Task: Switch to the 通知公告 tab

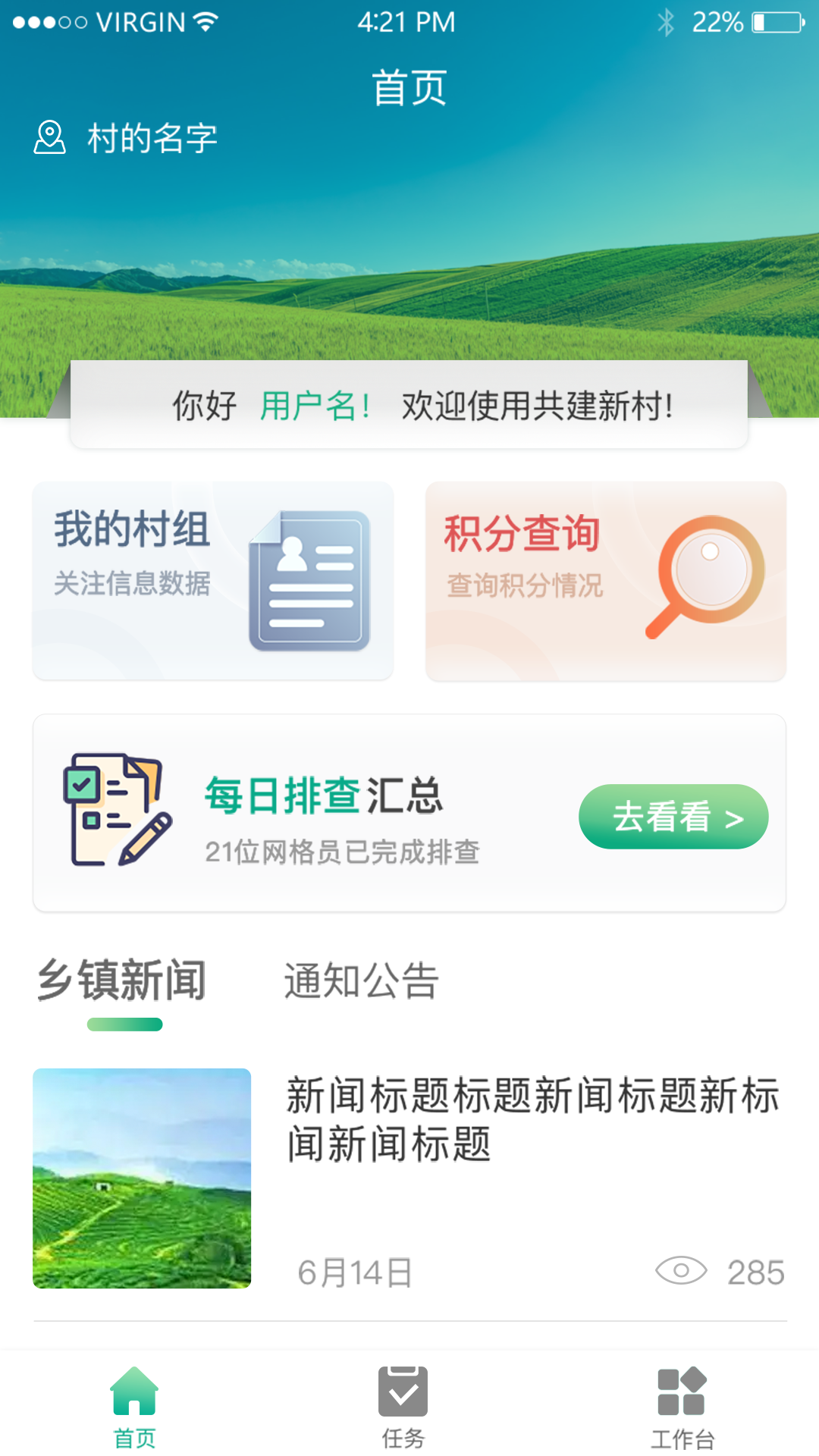Action: click(361, 980)
